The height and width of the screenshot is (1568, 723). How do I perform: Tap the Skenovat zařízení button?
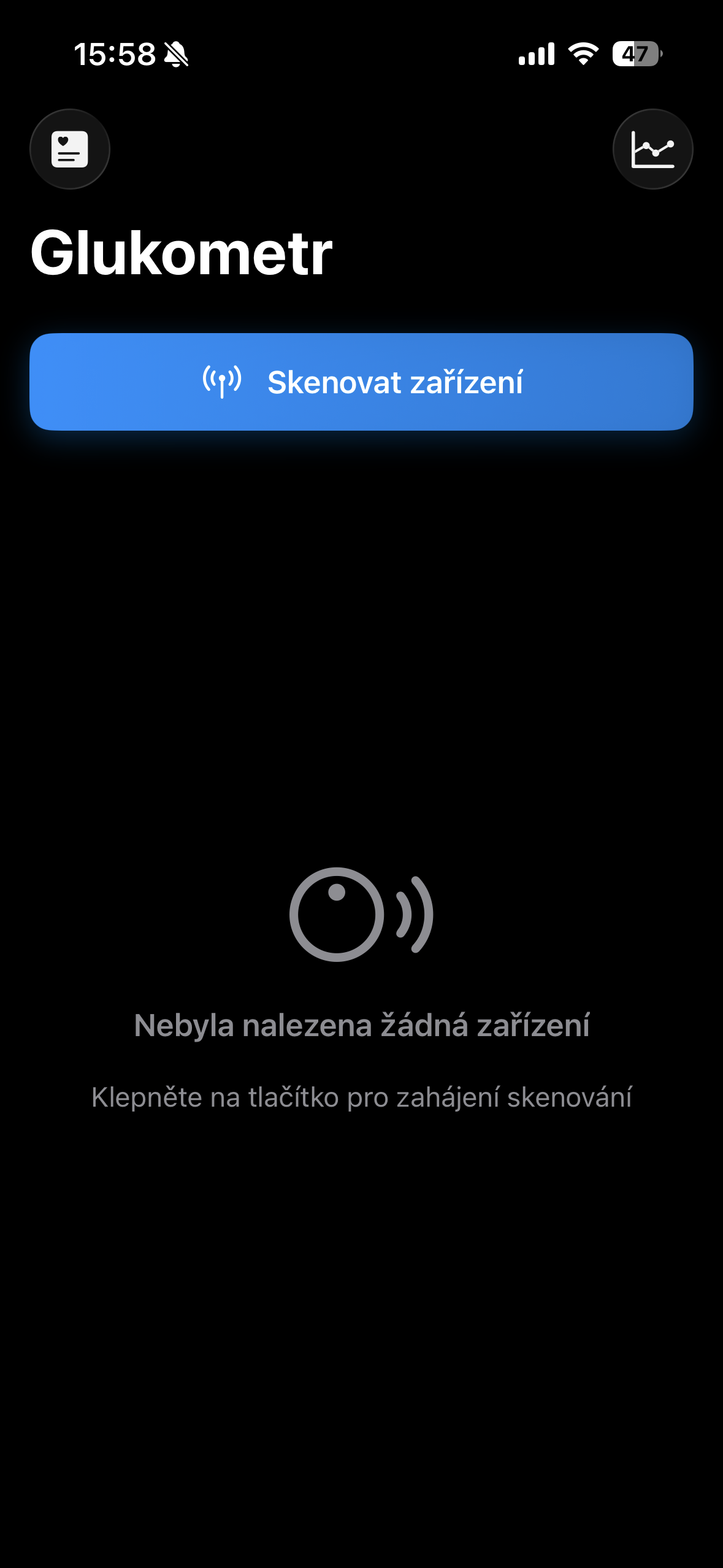[x=361, y=382]
